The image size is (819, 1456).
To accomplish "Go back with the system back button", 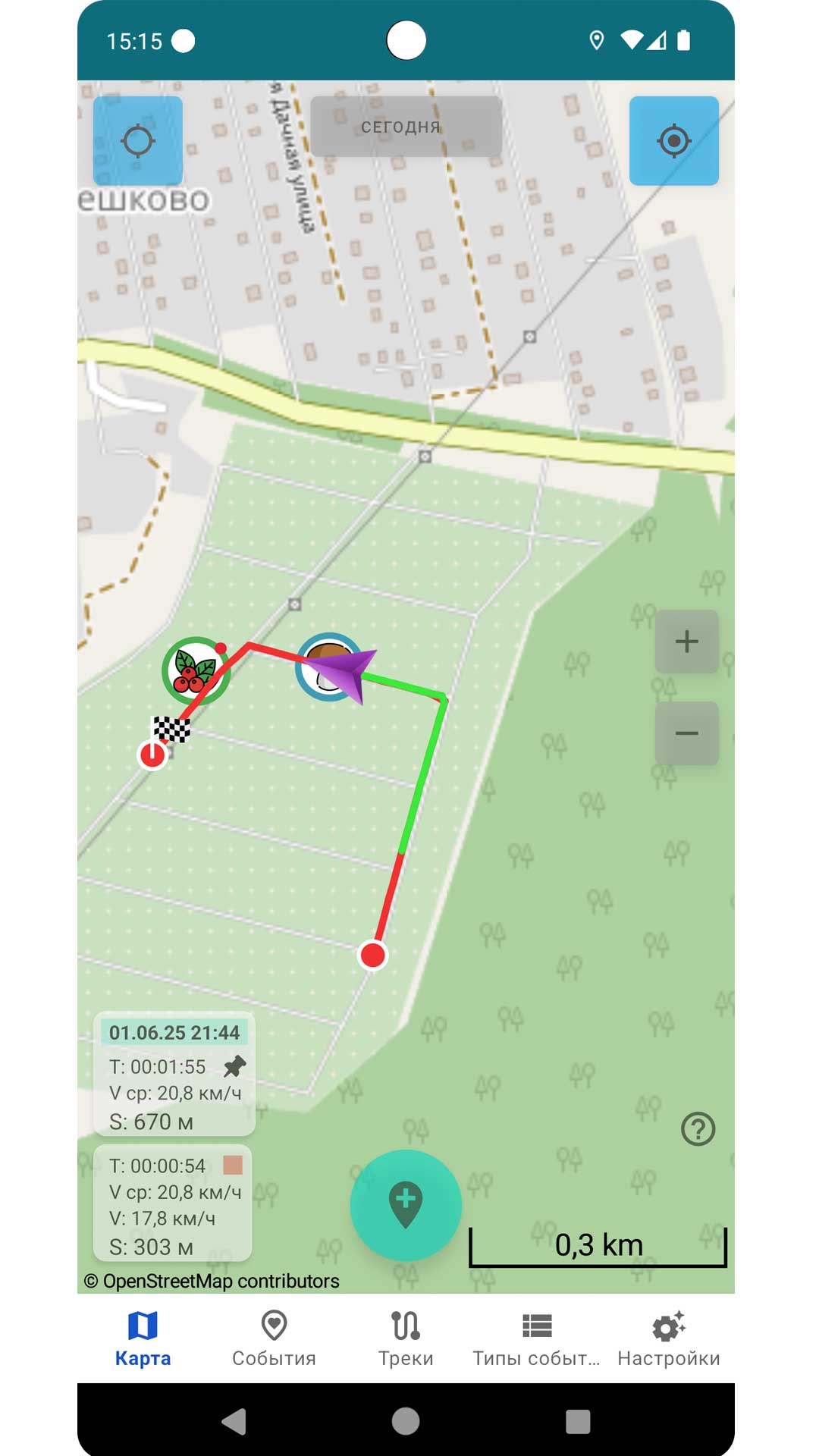I will [234, 1421].
